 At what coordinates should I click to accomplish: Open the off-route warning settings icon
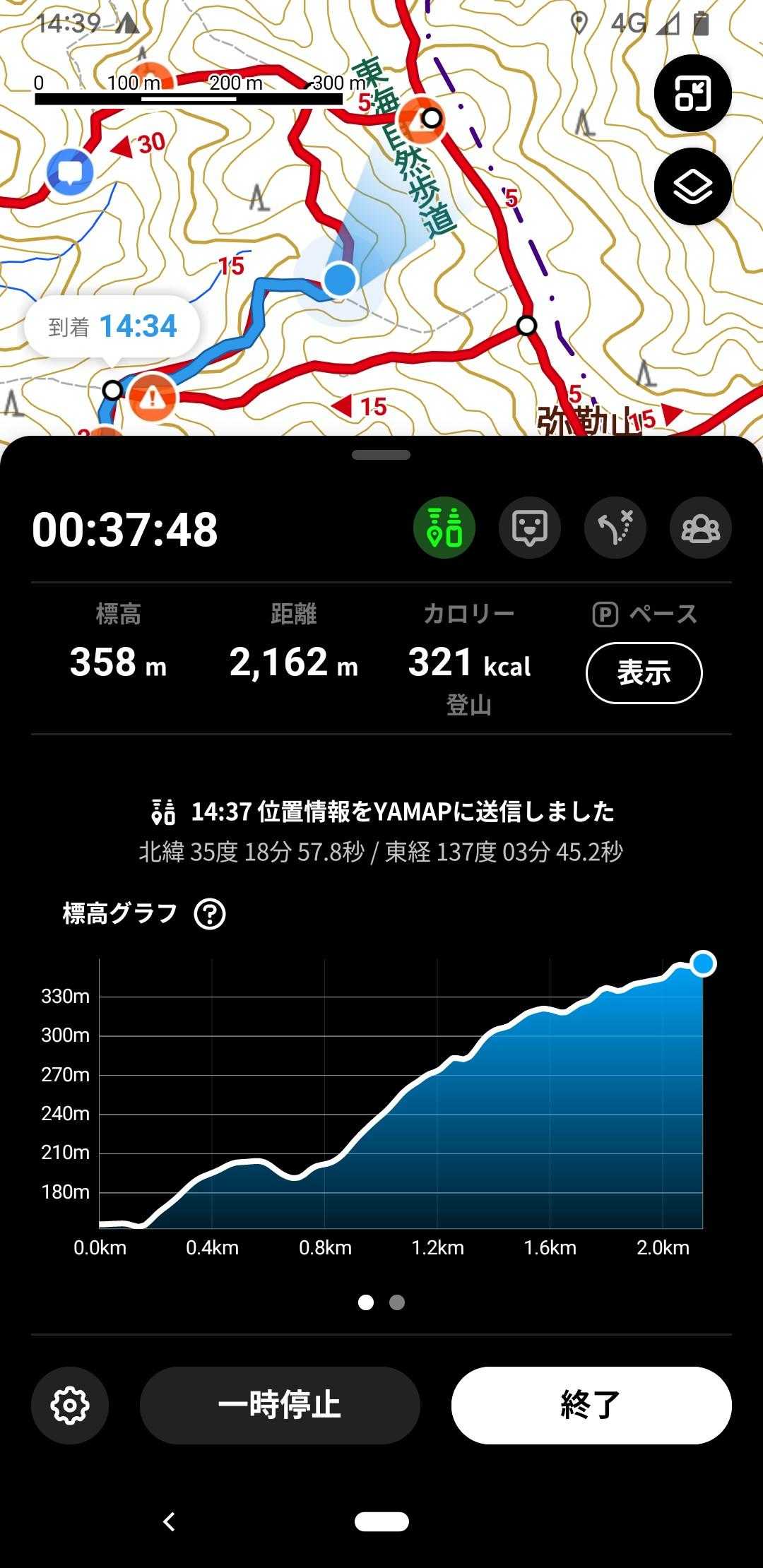(615, 528)
